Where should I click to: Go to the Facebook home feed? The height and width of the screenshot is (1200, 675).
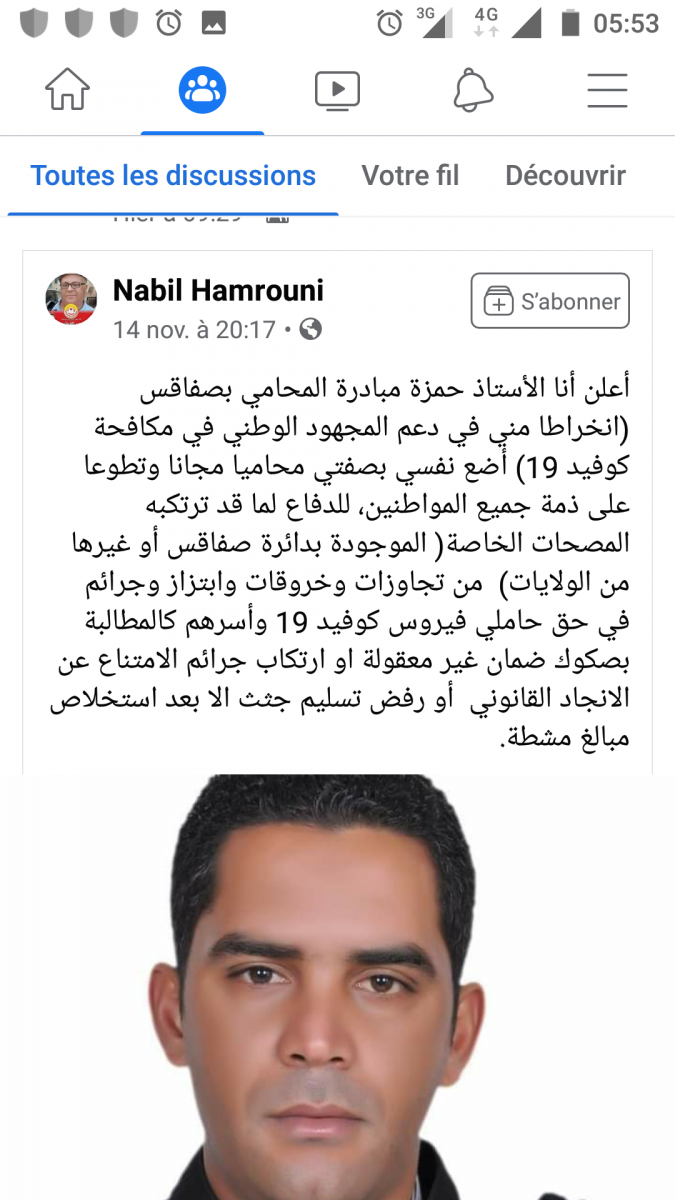68,91
